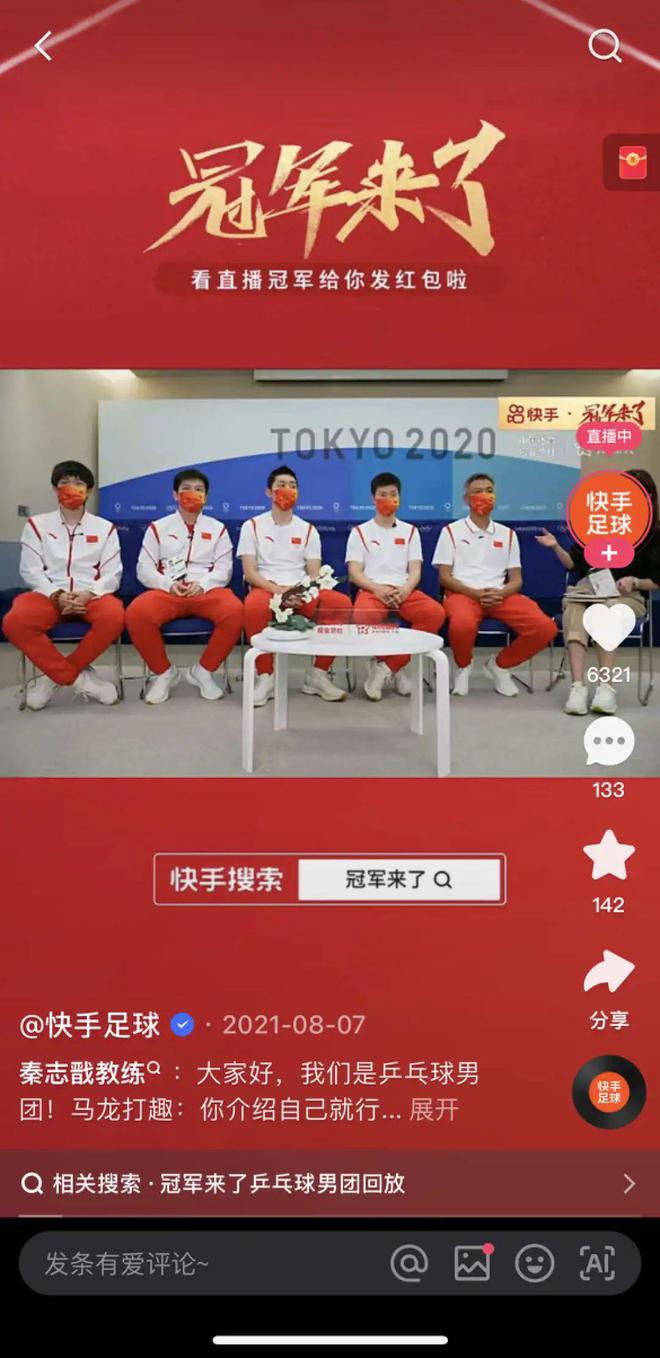Mention someone with the @ icon
The width and height of the screenshot is (660, 1358).
tap(409, 1264)
